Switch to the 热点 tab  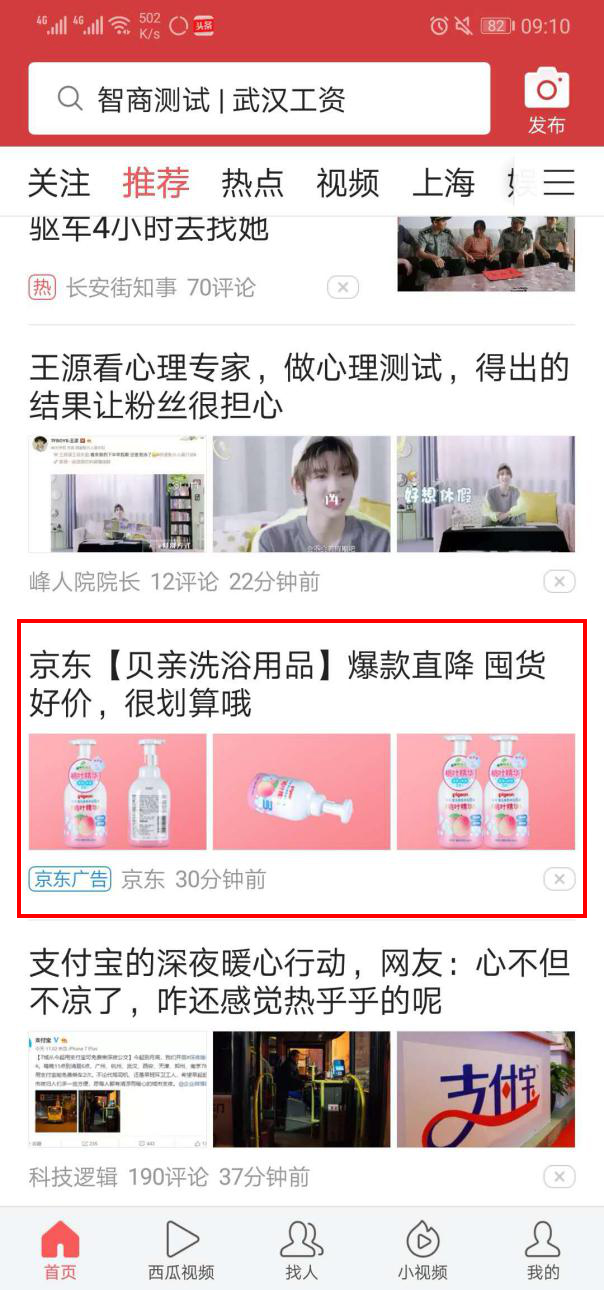[x=252, y=183]
